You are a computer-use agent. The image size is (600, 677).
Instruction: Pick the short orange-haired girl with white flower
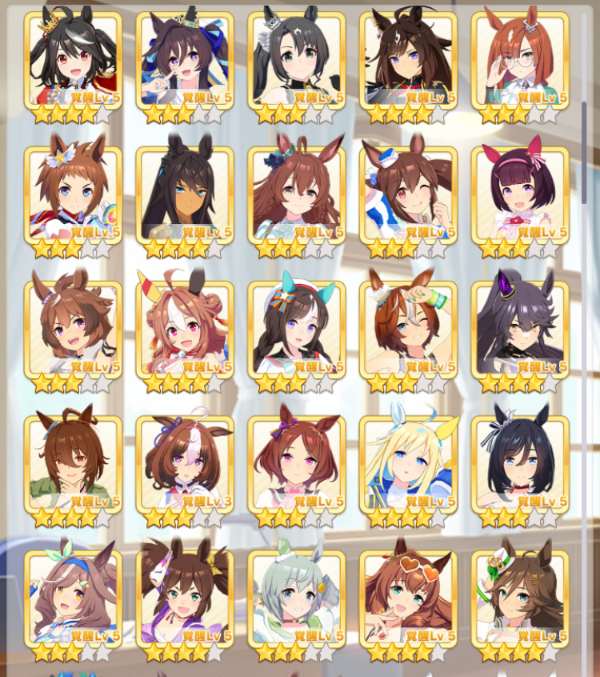72,198
